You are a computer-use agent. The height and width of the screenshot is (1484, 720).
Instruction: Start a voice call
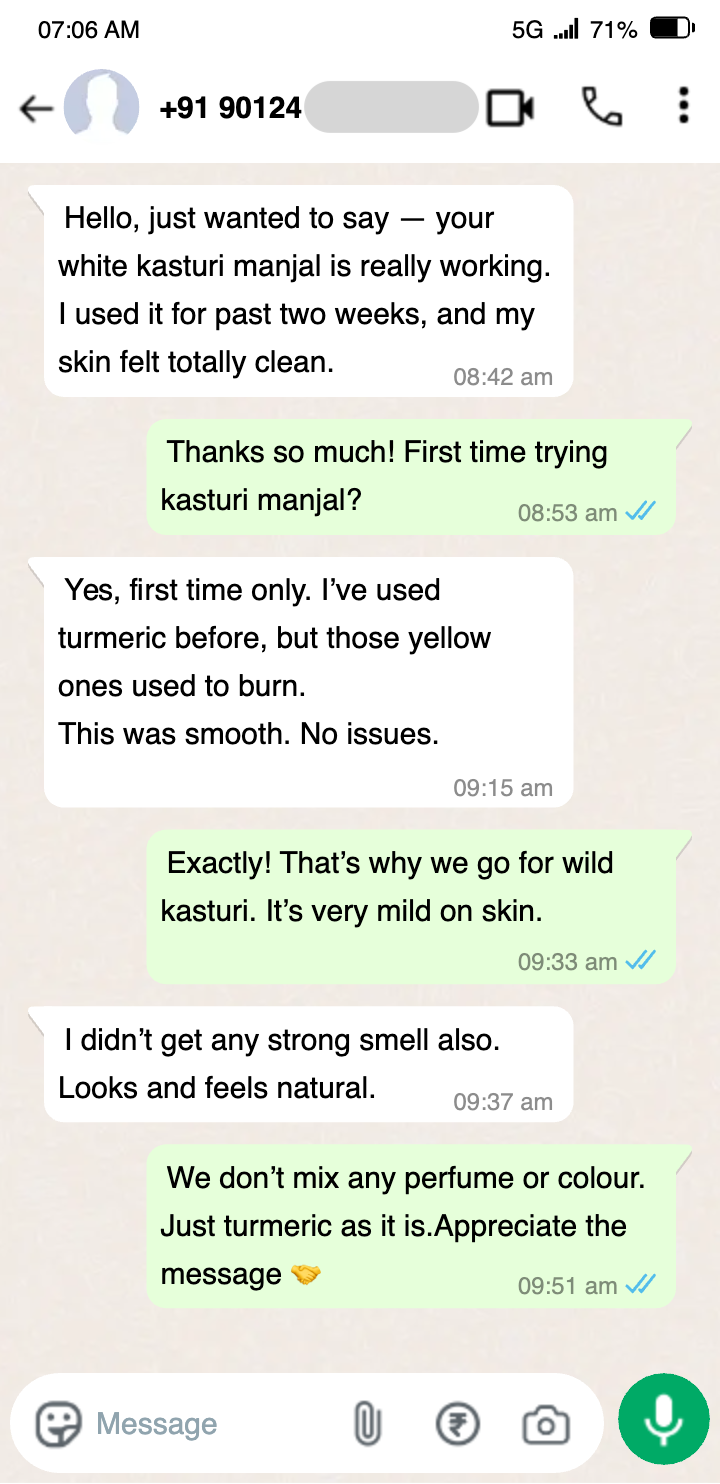pos(601,107)
